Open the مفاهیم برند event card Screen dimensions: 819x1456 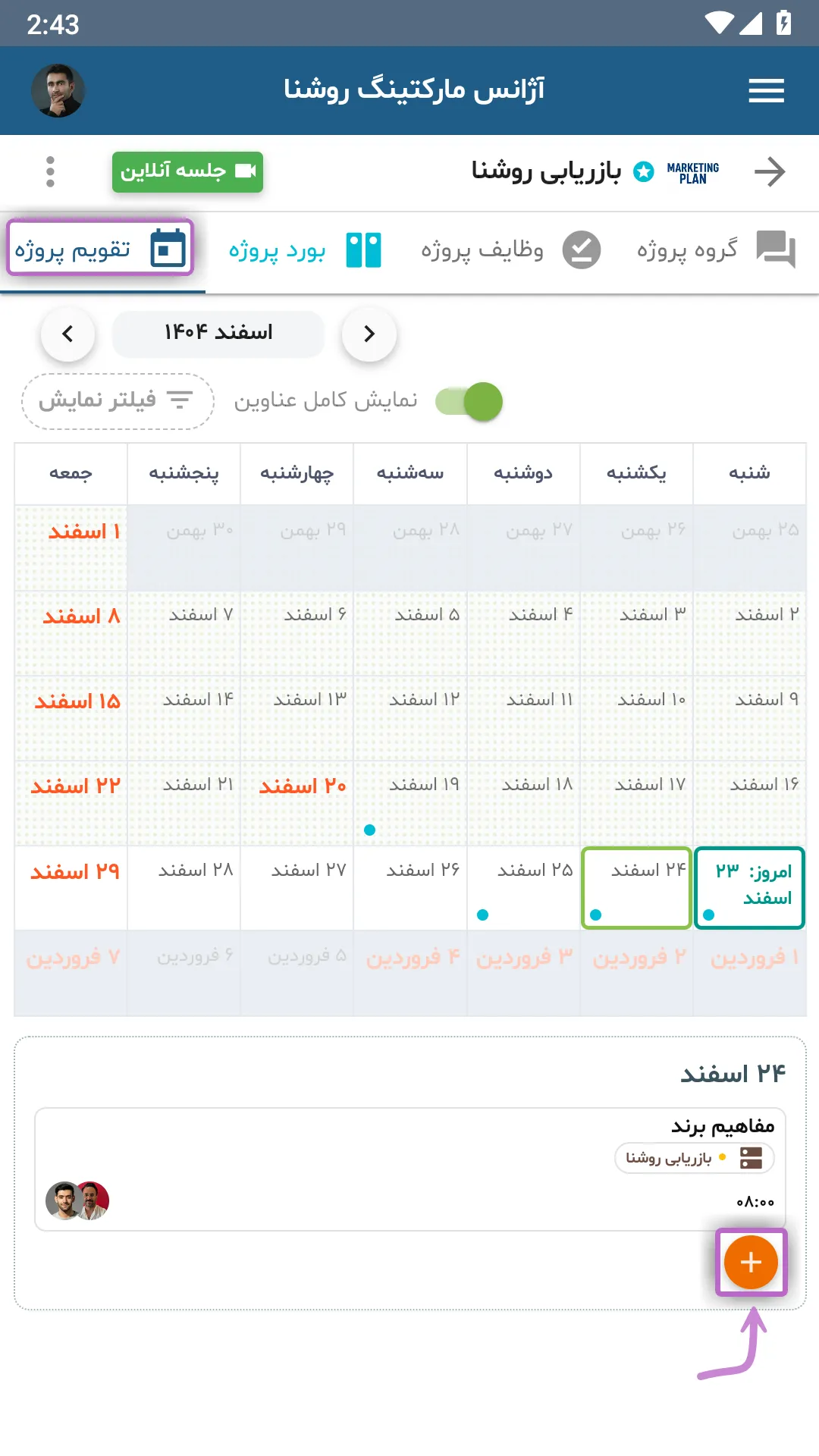[x=409, y=1169]
